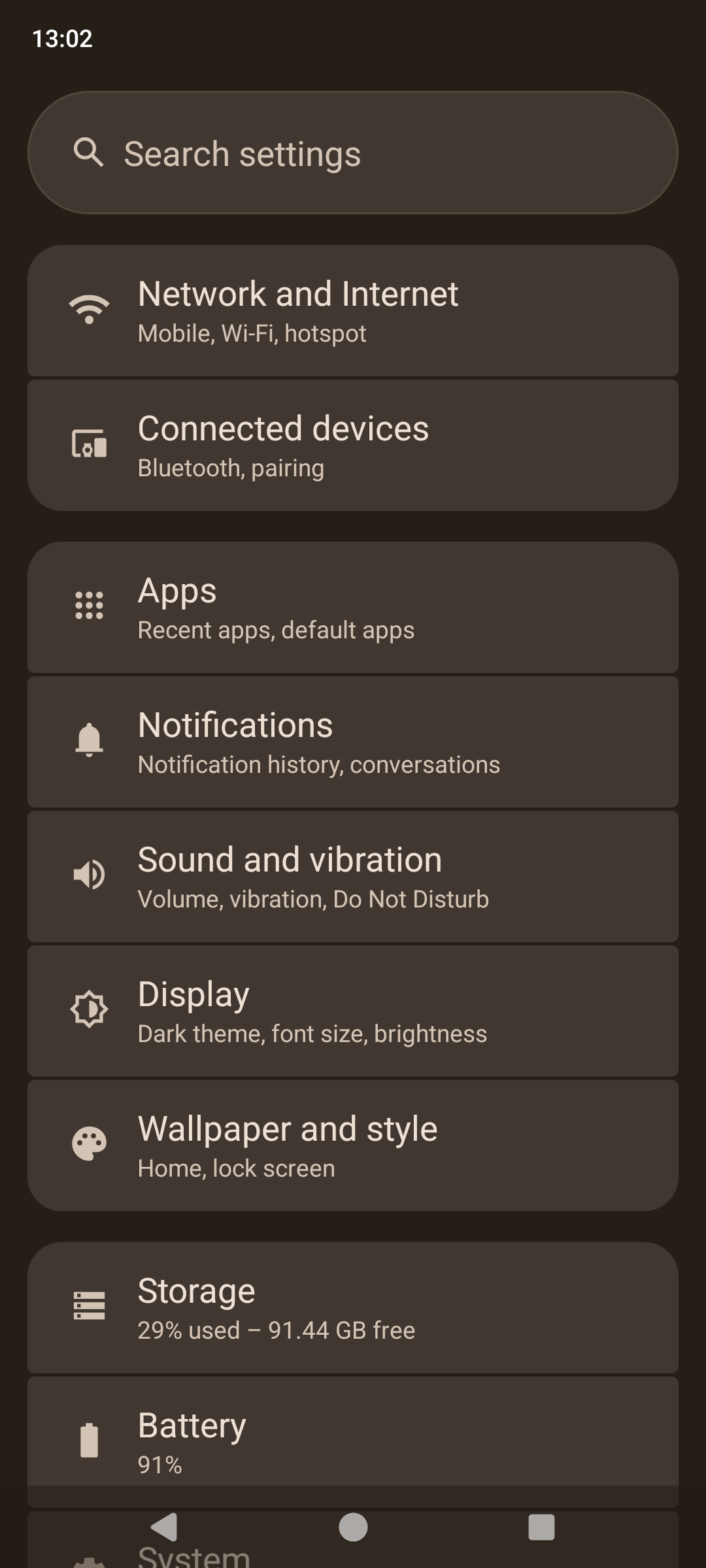The width and height of the screenshot is (706, 1568).
Task: Open Sound and vibration
Action: tap(353, 877)
